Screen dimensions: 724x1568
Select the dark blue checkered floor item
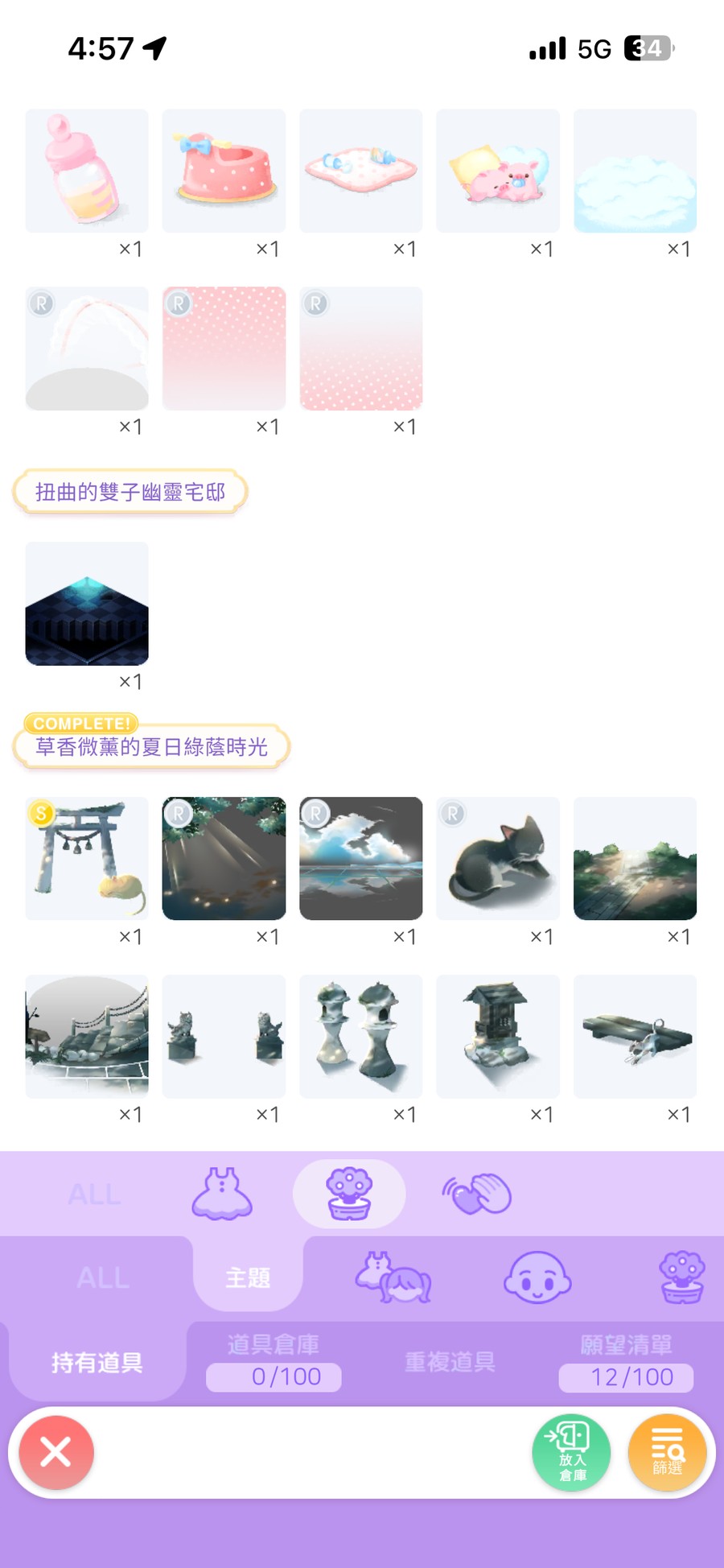[87, 604]
